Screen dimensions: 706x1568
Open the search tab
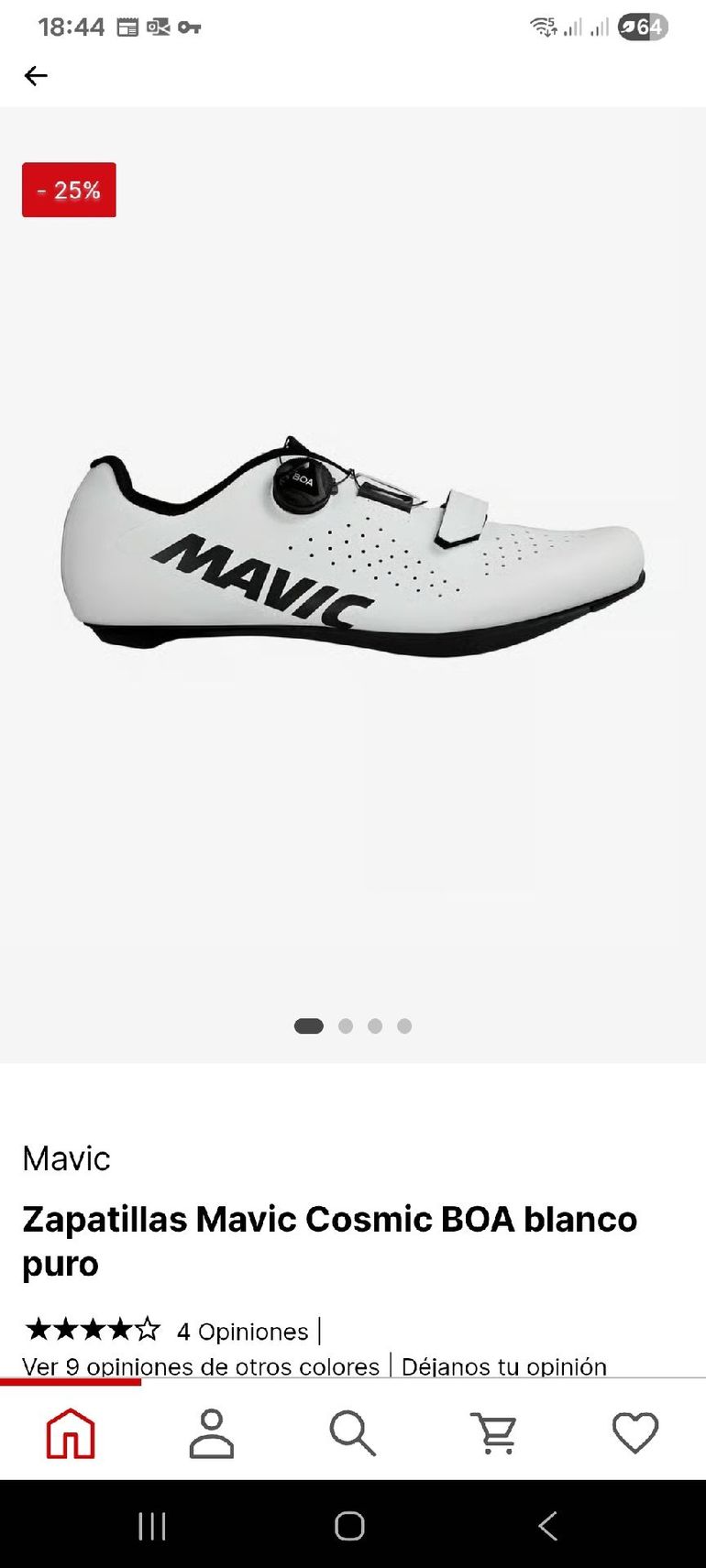[353, 1432]
